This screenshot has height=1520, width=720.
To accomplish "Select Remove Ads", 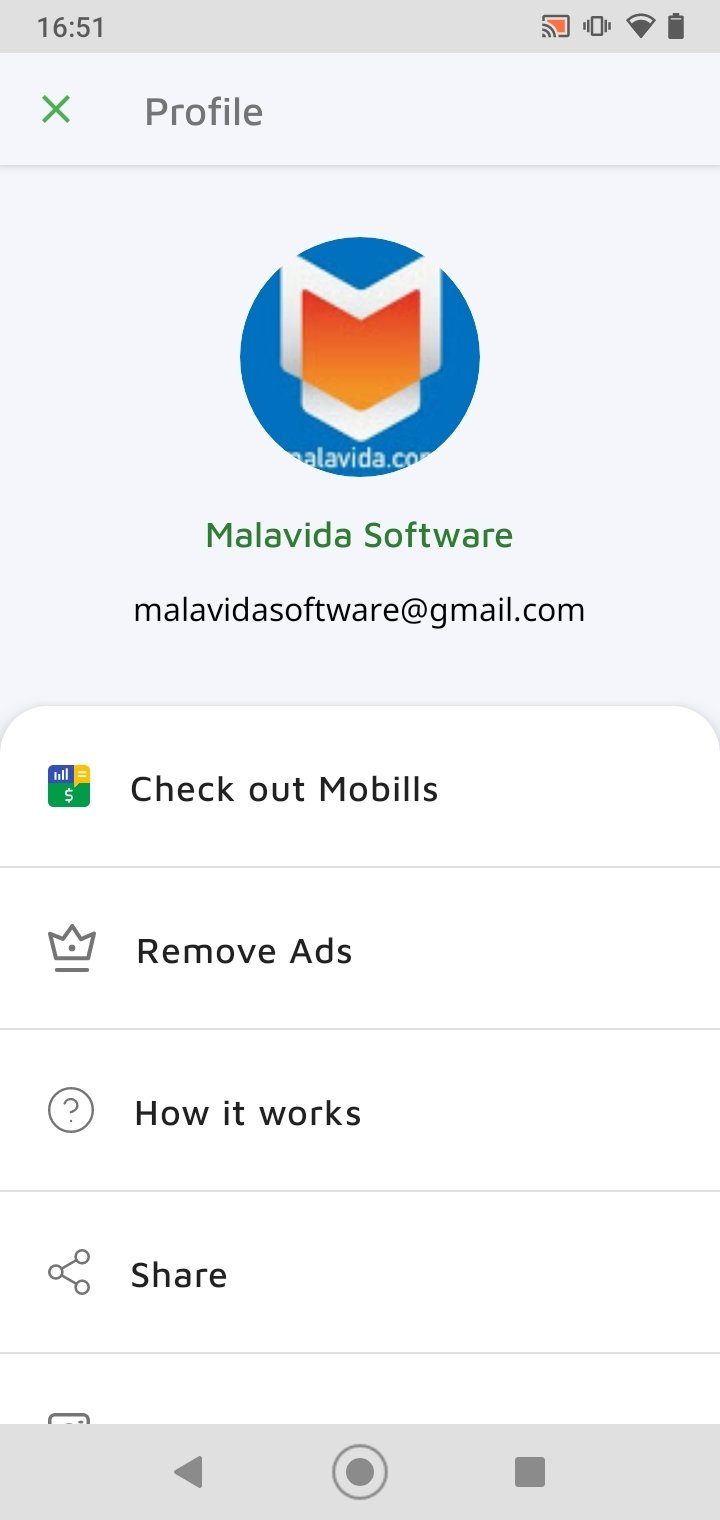I will pos(360,949).
